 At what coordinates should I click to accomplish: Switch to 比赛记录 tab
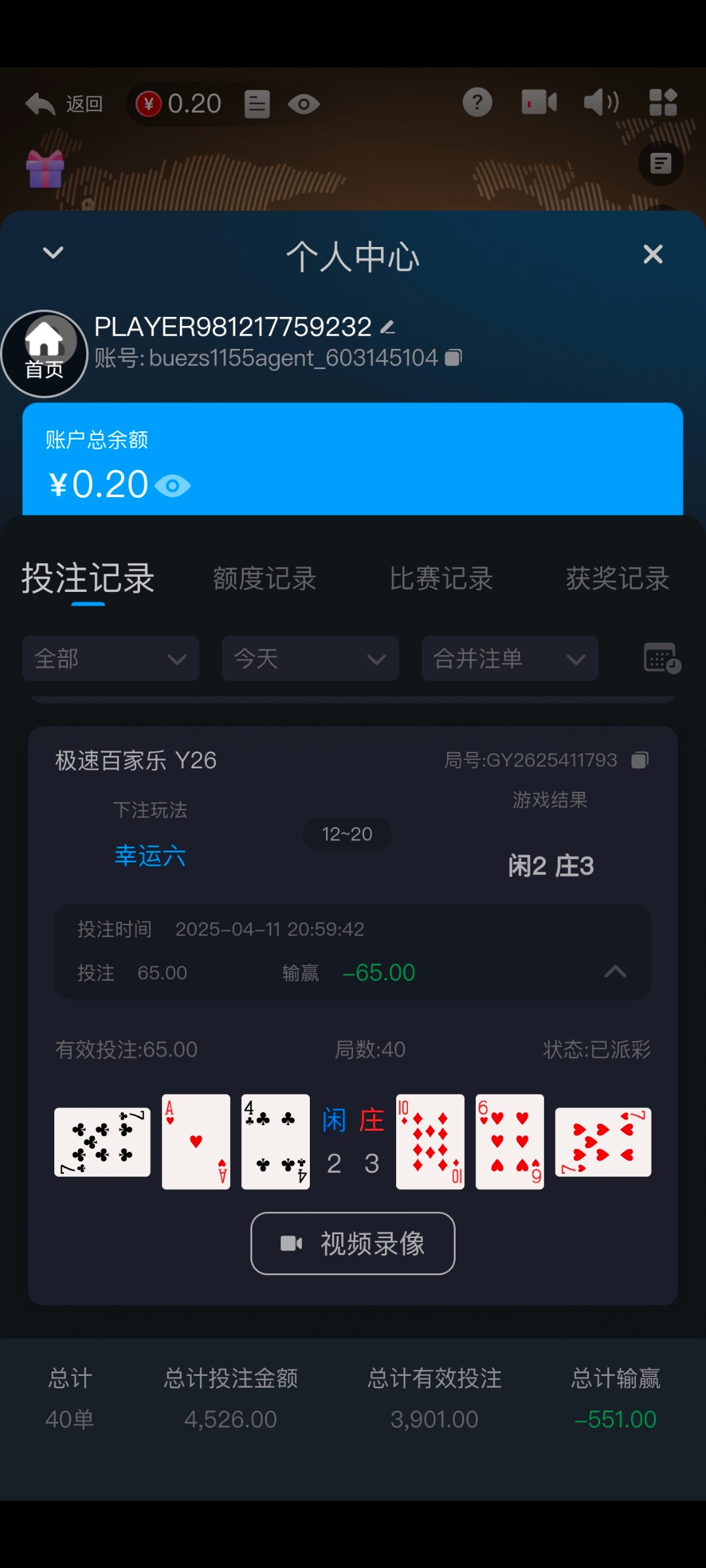[441, 579]
